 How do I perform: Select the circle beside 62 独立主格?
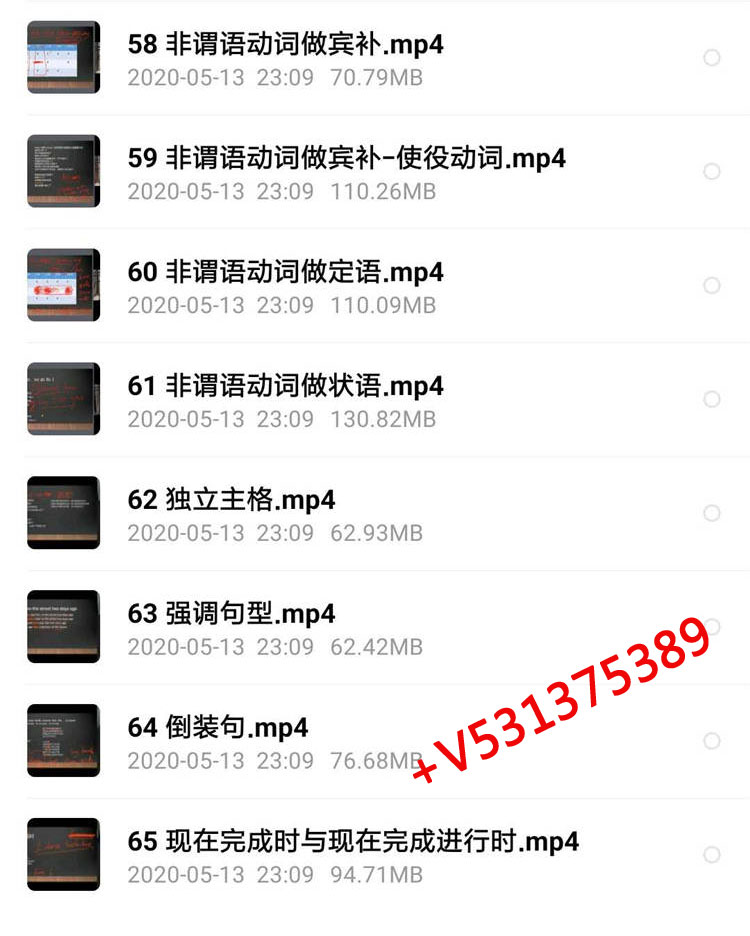point(712,514)
